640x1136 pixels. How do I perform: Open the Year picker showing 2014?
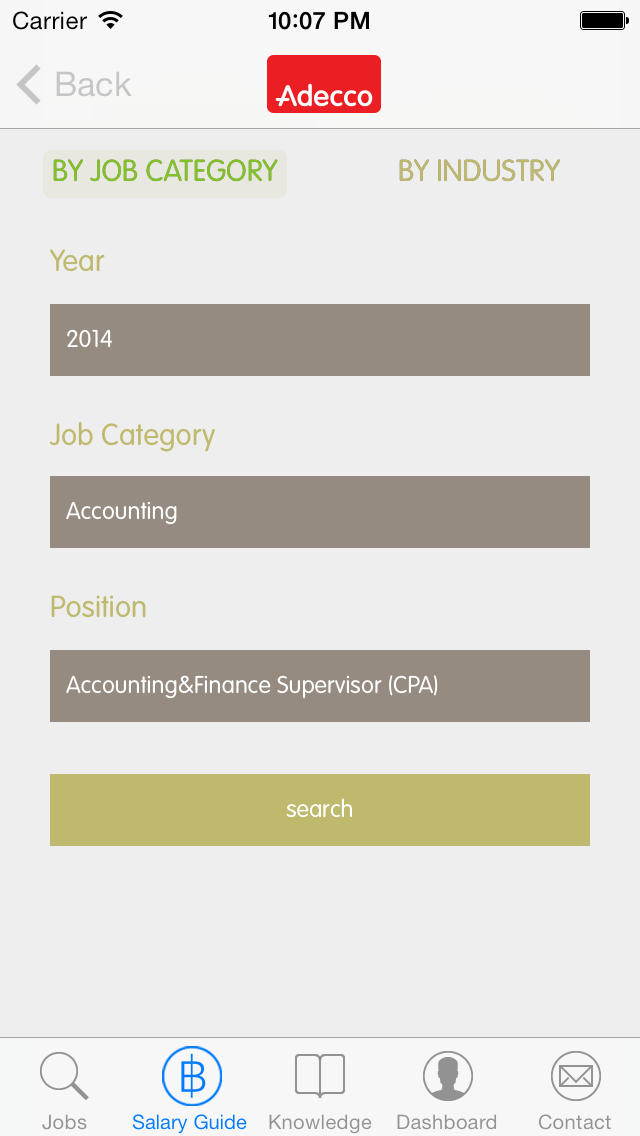[x=320, y=340]
